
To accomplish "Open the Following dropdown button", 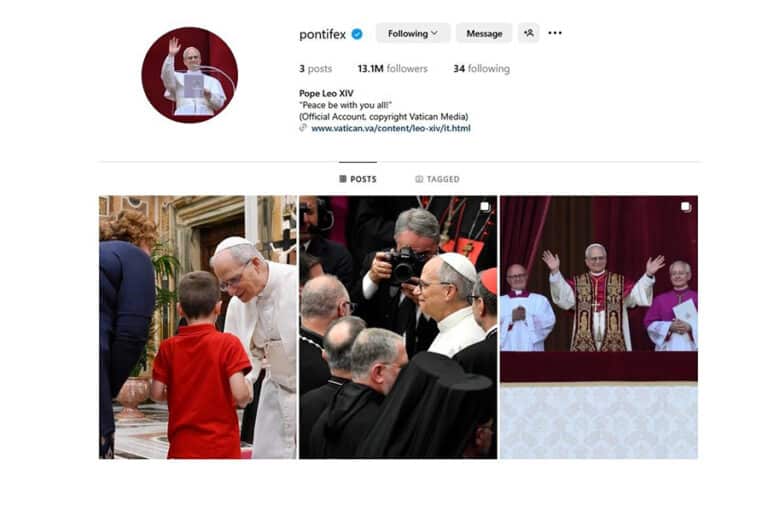I will click(x=413, y=33).
